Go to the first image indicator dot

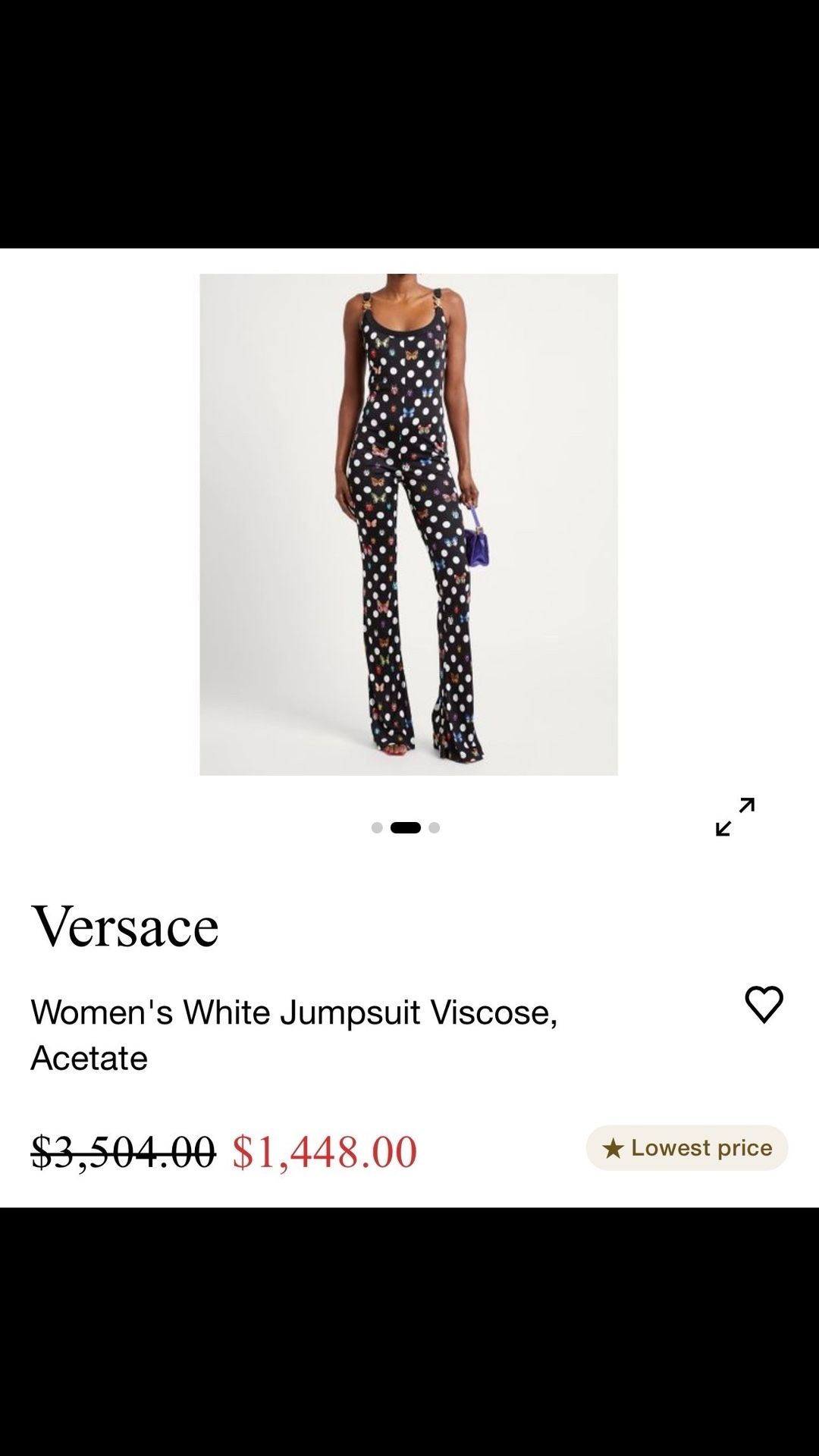tap(377, 827)
